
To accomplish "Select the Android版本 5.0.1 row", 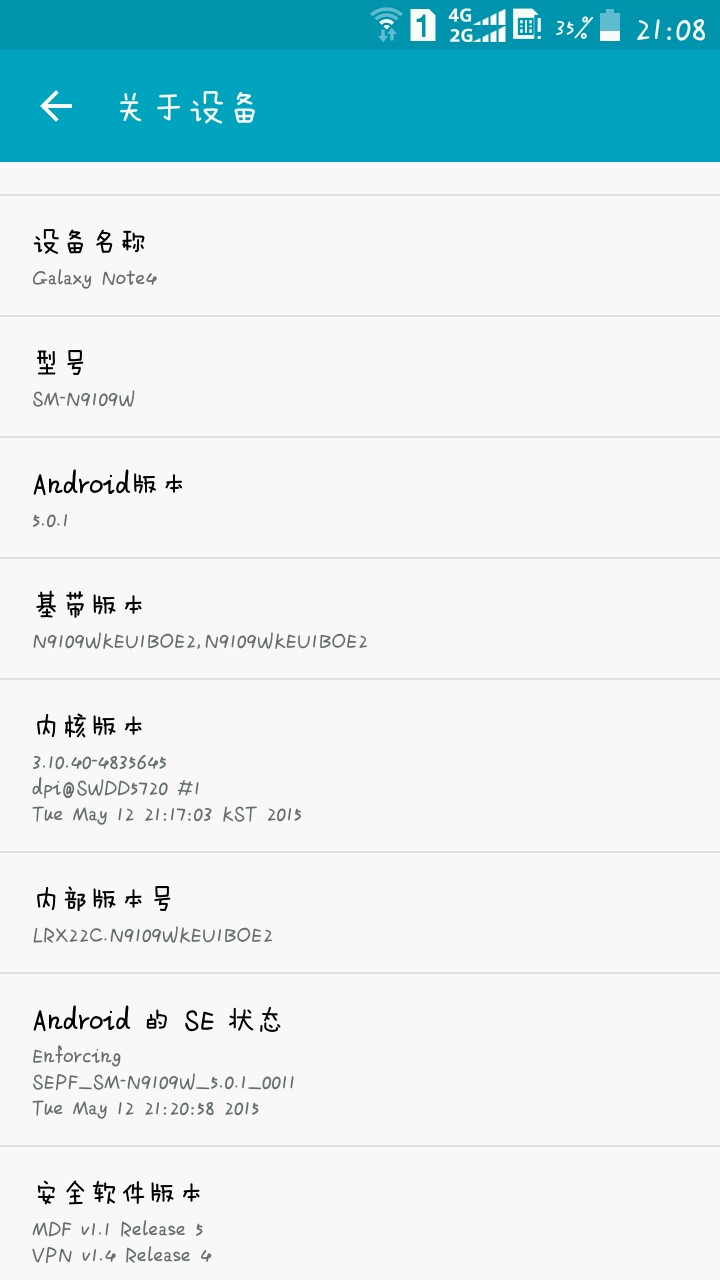I will tap(360, 498).
